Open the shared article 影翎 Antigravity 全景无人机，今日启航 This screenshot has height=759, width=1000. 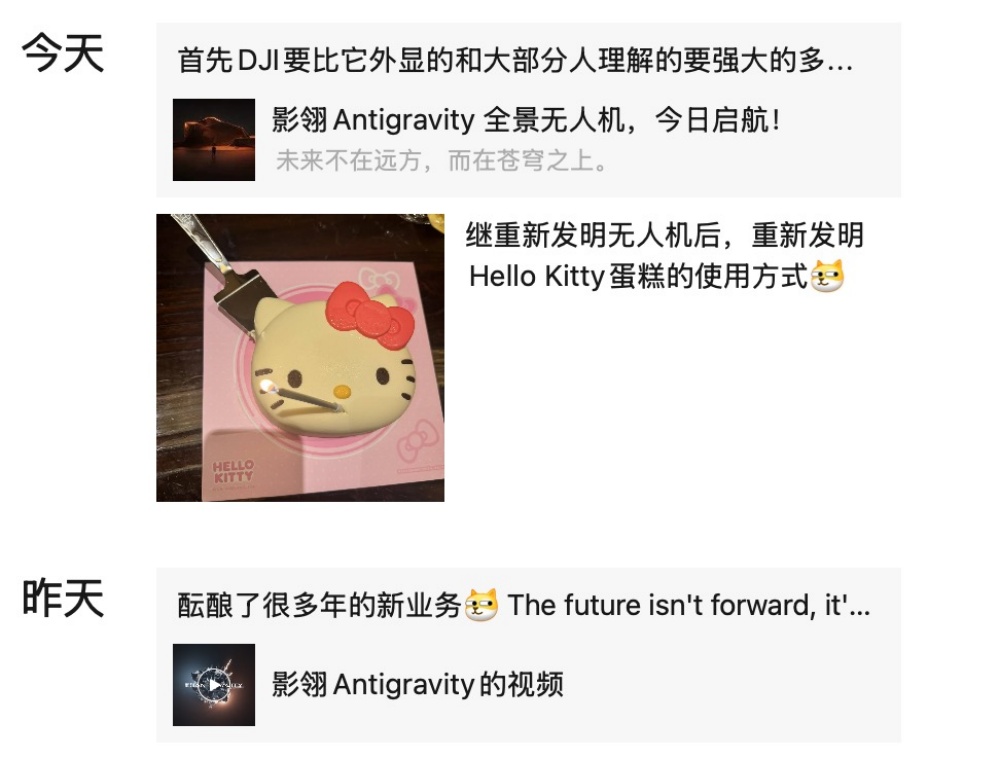pos(526,122)
